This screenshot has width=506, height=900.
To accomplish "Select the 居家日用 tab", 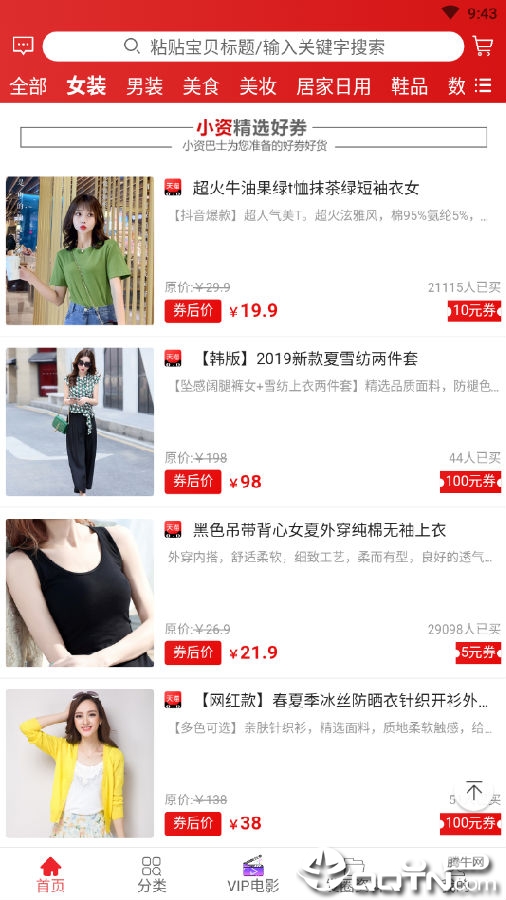I will click(x=333, y=86).
